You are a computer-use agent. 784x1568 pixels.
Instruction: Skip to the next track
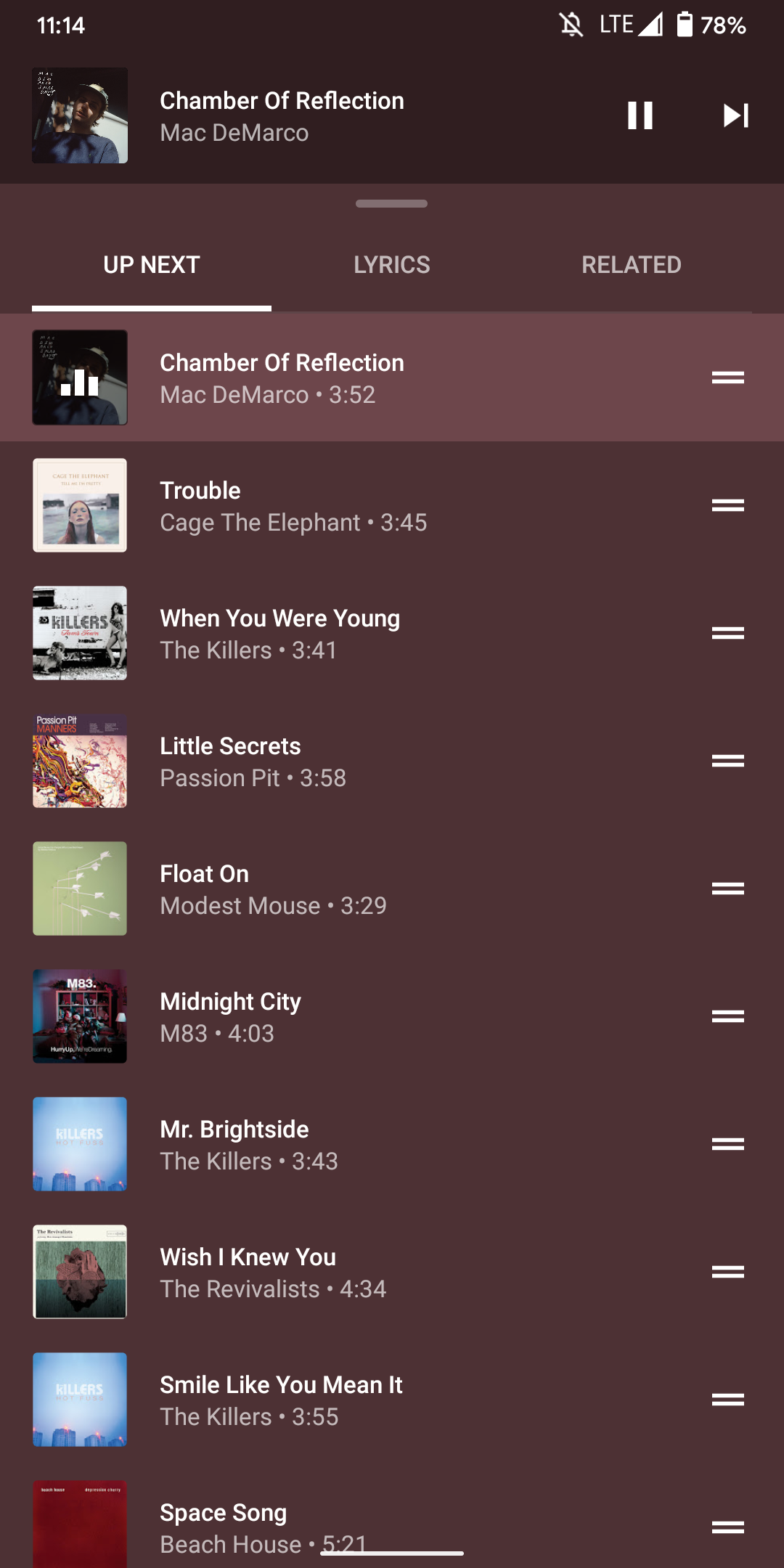point(735,115)
